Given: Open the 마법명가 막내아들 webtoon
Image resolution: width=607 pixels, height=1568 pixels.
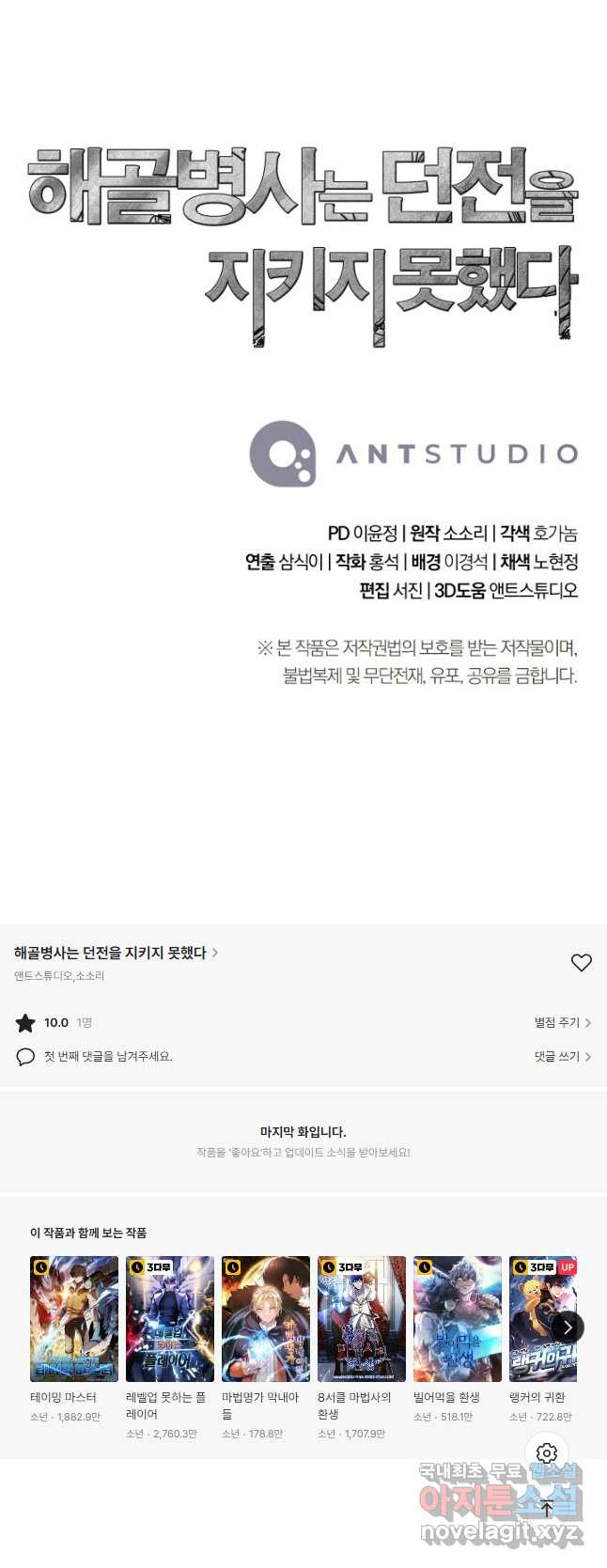Looking at the screenshot, I should [x=266, y=1318].
